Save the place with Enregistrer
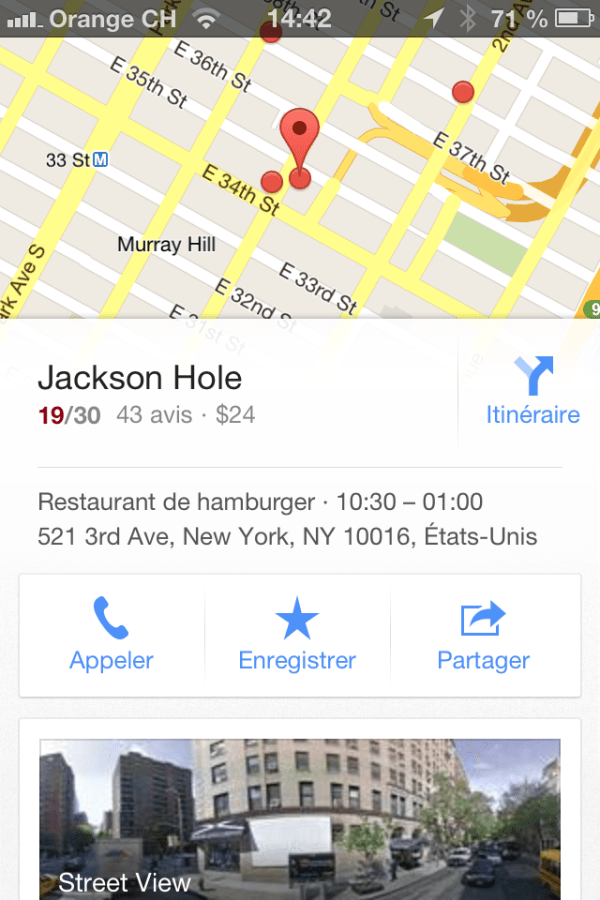Image resolution: width=600 pixels, height=900 pixels. pyautogui.click(x=297, y=634)
